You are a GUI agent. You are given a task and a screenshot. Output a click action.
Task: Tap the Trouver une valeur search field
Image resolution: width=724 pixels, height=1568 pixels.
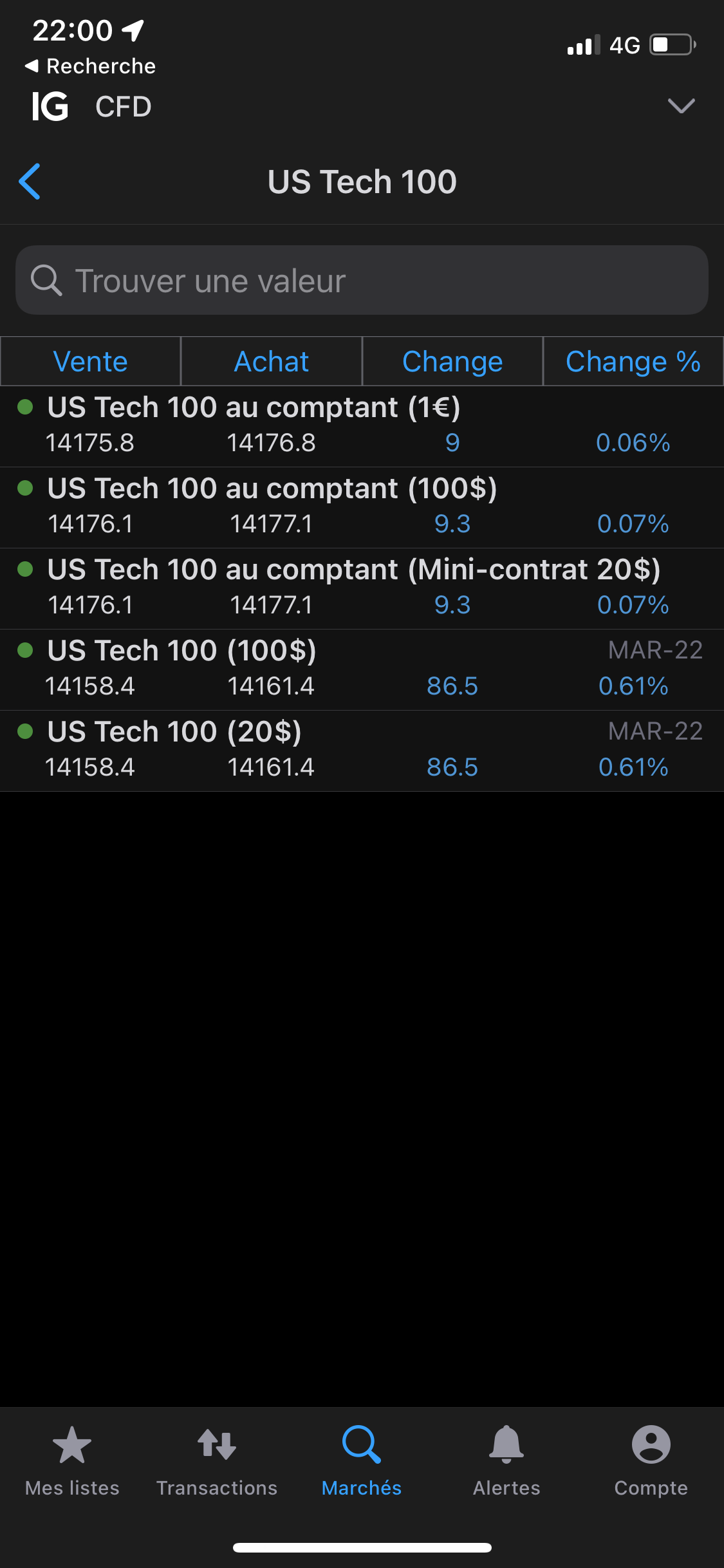[x=362, y=281]
